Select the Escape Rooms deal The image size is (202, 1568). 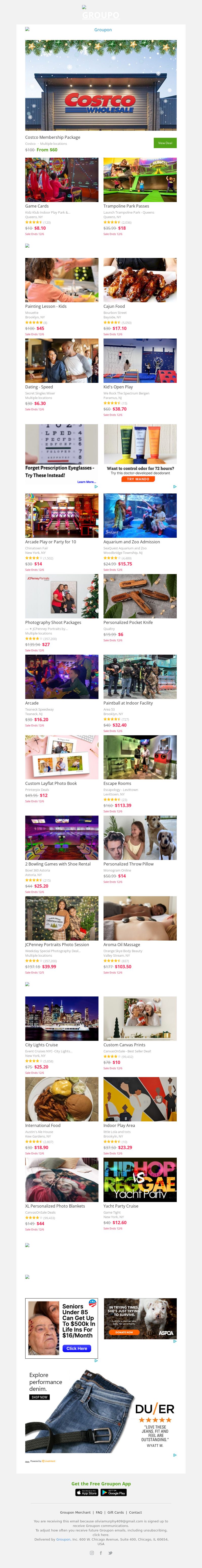(x=140, y=757)
